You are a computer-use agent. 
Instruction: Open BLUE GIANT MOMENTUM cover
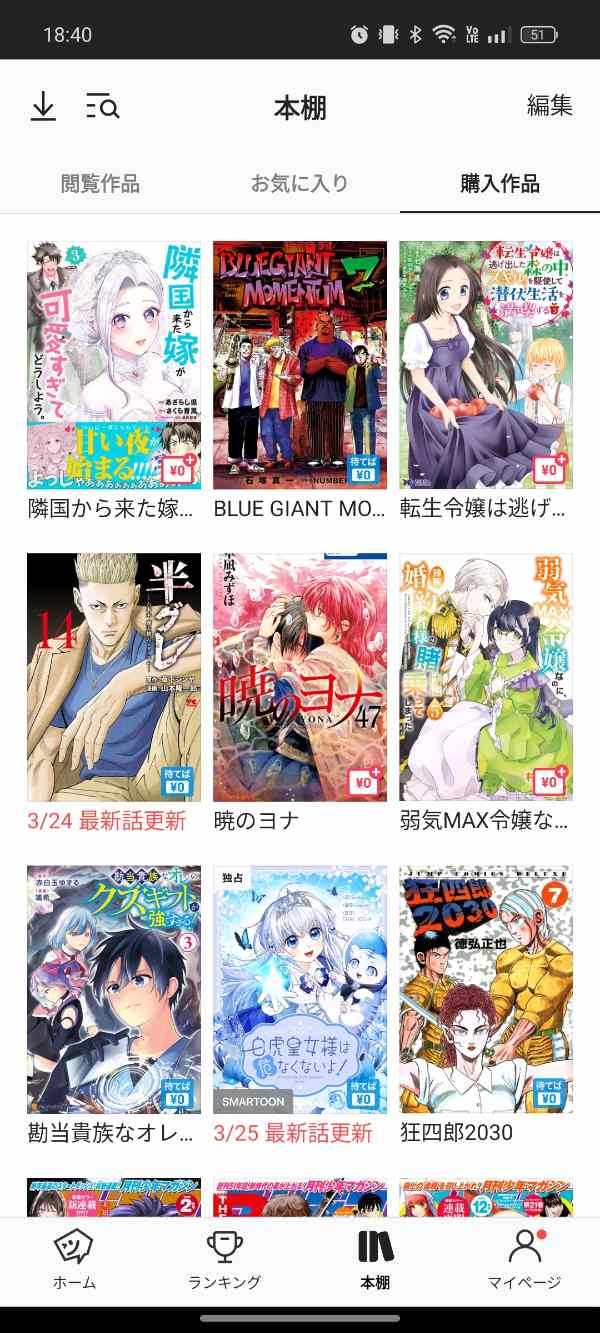(x=300, y=365)
